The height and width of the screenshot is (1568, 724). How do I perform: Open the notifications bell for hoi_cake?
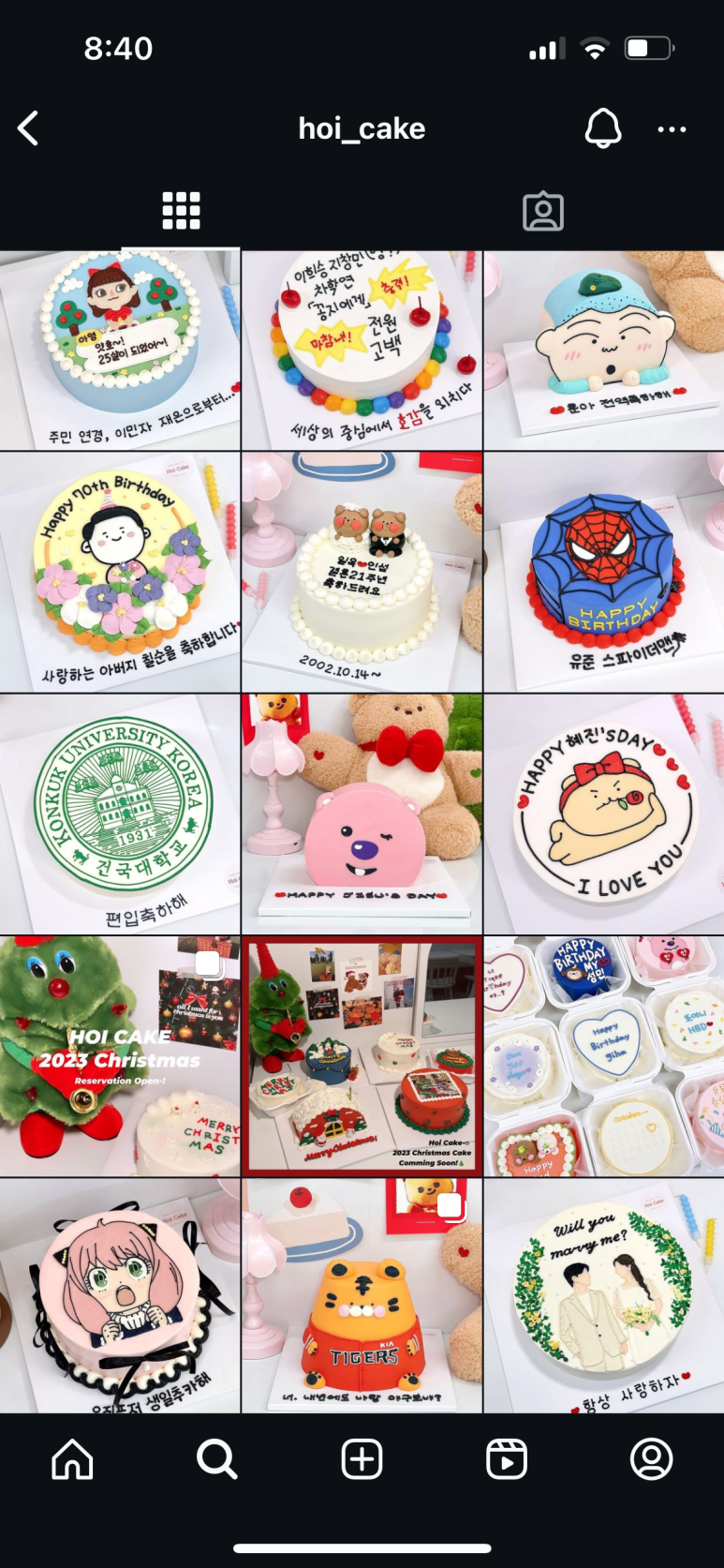pyautogui.click(x=603, y=128)
